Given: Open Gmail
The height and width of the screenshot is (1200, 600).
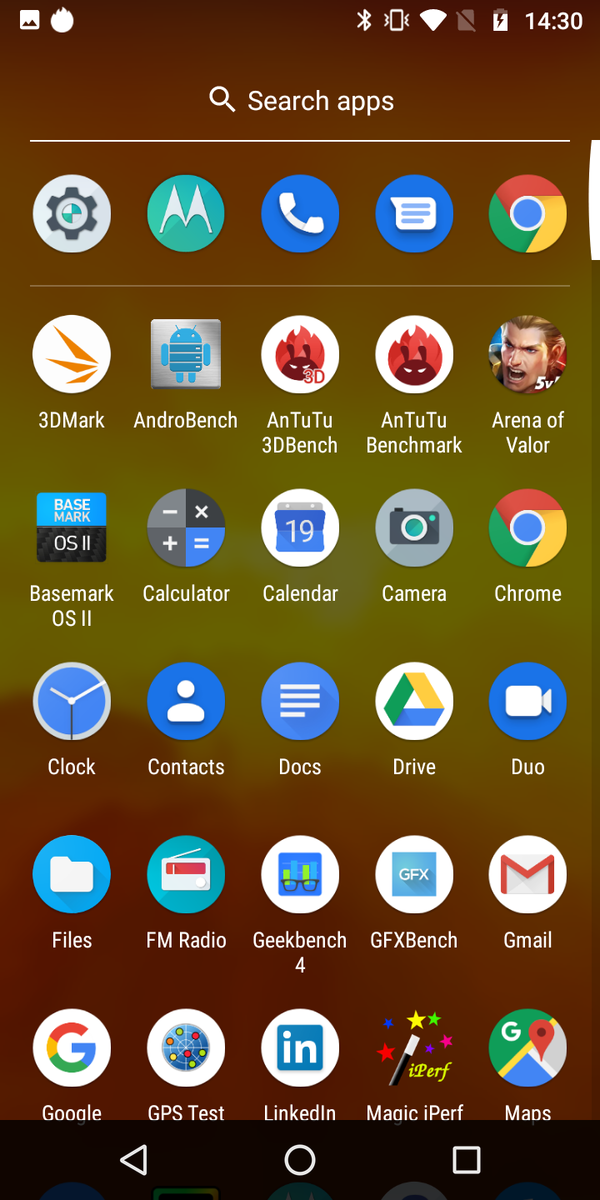Looking at the screenshot, I should [528, 875].
